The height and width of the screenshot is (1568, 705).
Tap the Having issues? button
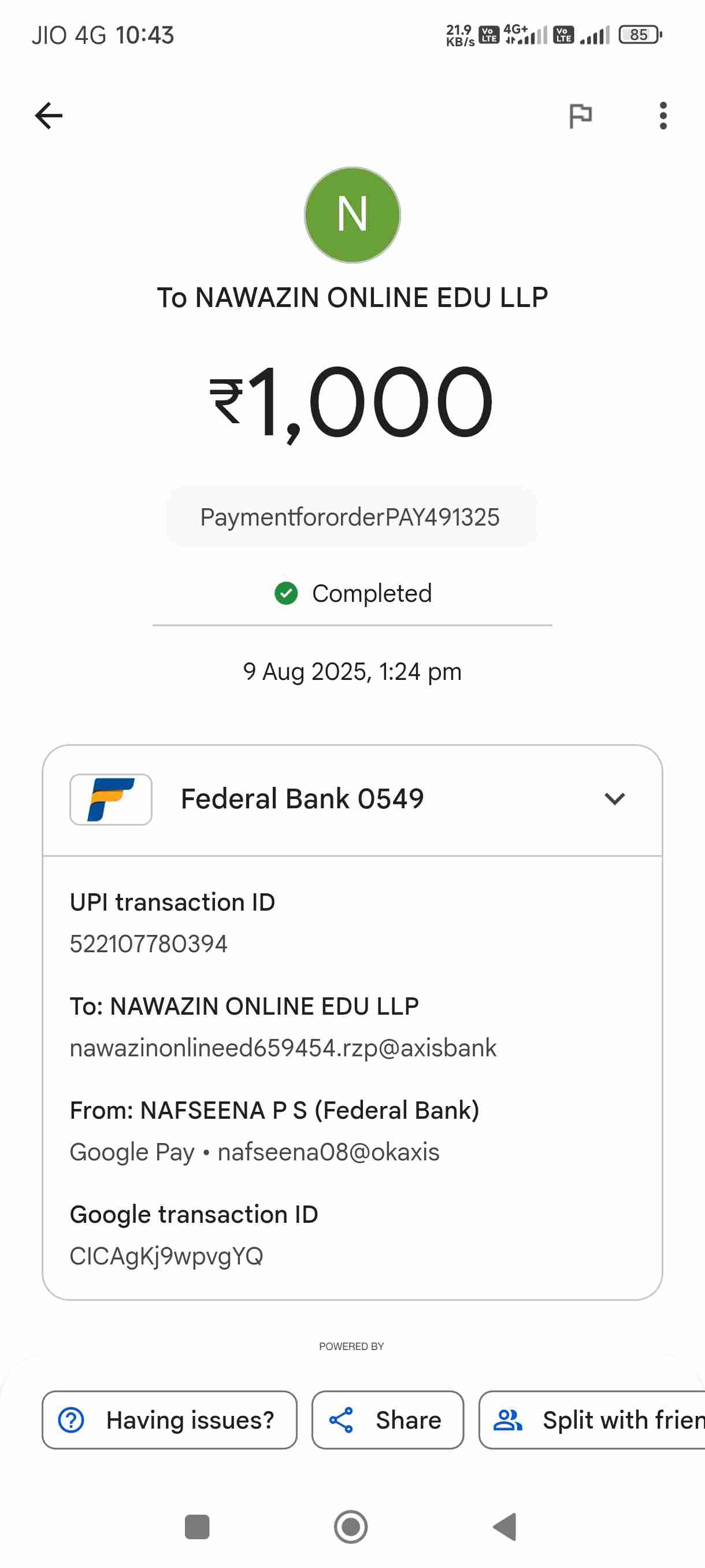[x=169, y=1420]
